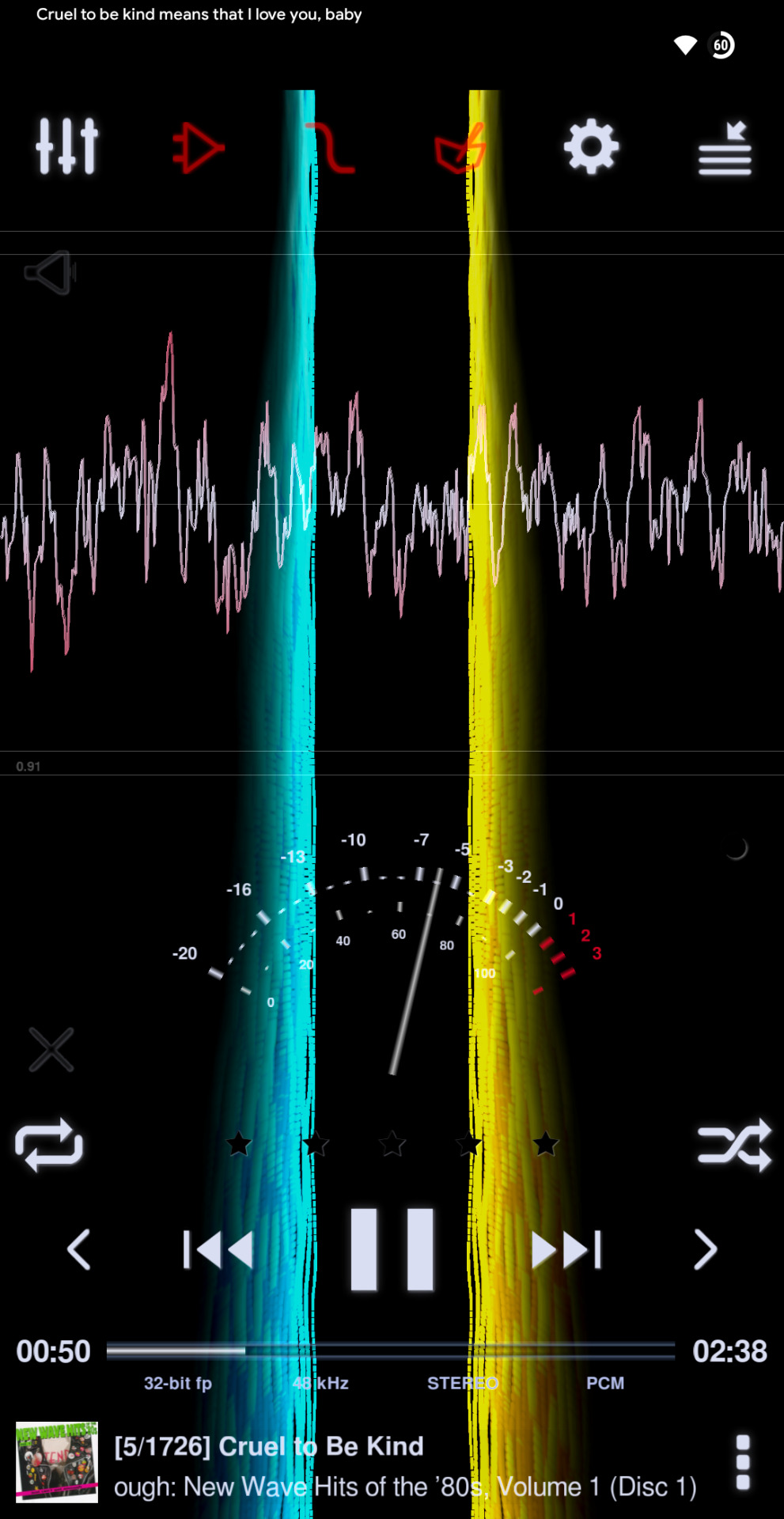
Task: Skip to the next track
Action: pos(566,1250)
